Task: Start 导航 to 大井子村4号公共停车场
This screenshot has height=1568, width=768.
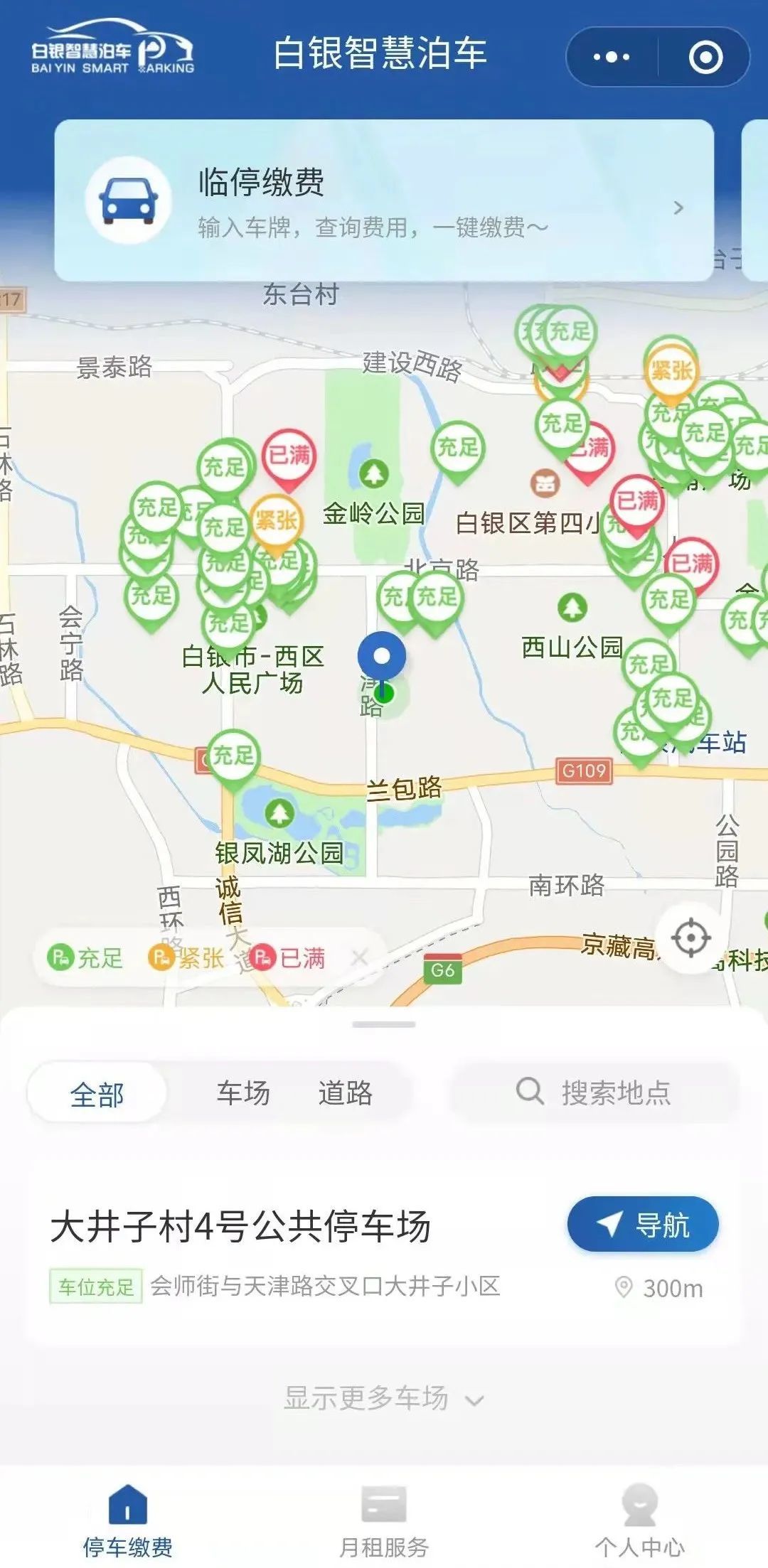Action: tap(643, 1225)
